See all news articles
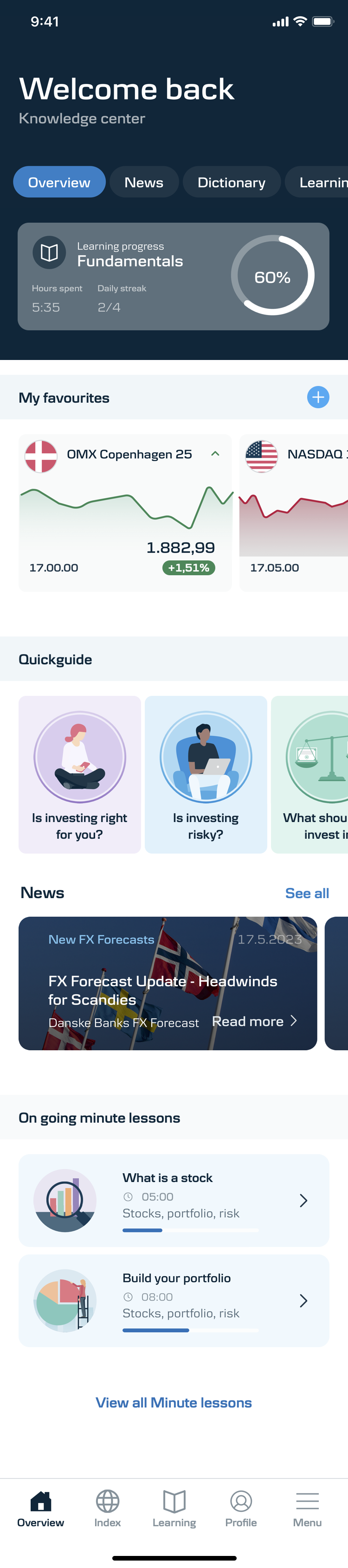348x1568 pixels. pos(307,893)
